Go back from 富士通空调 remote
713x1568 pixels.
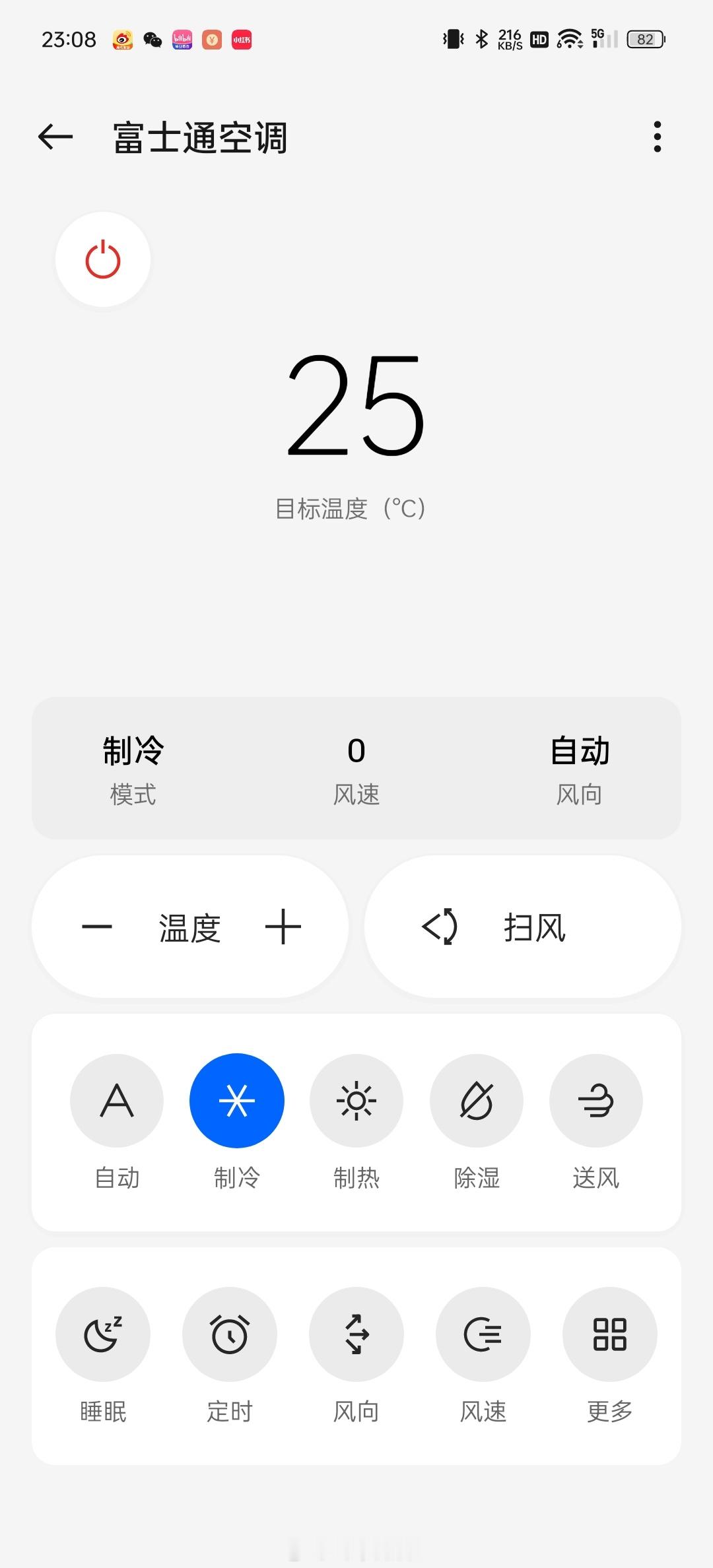point(55,137)
